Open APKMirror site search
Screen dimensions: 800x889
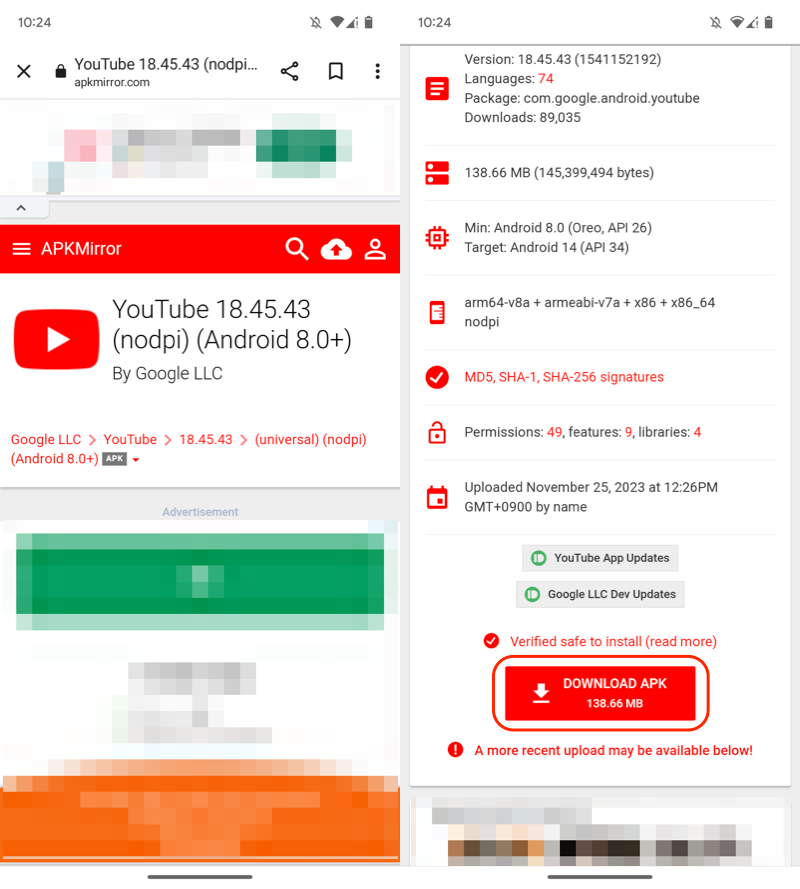tap(296, 249)
